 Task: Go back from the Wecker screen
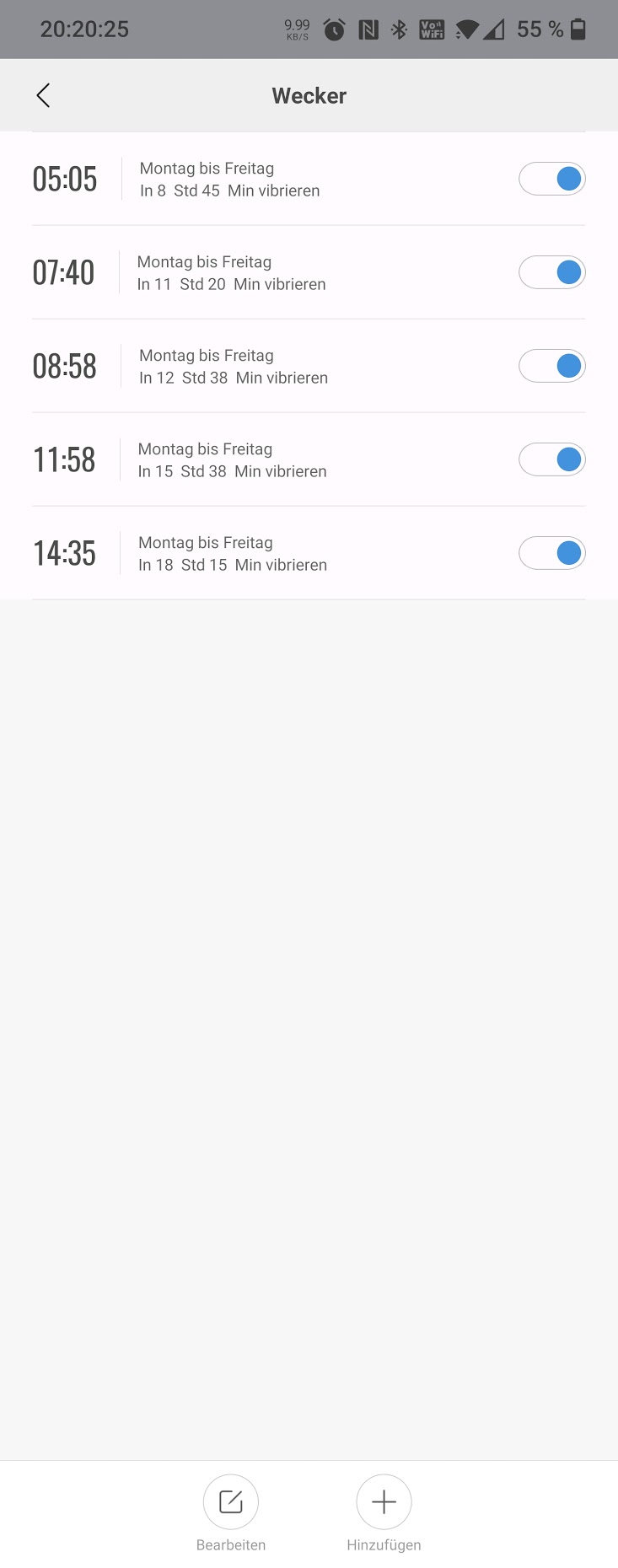point(43,95)
